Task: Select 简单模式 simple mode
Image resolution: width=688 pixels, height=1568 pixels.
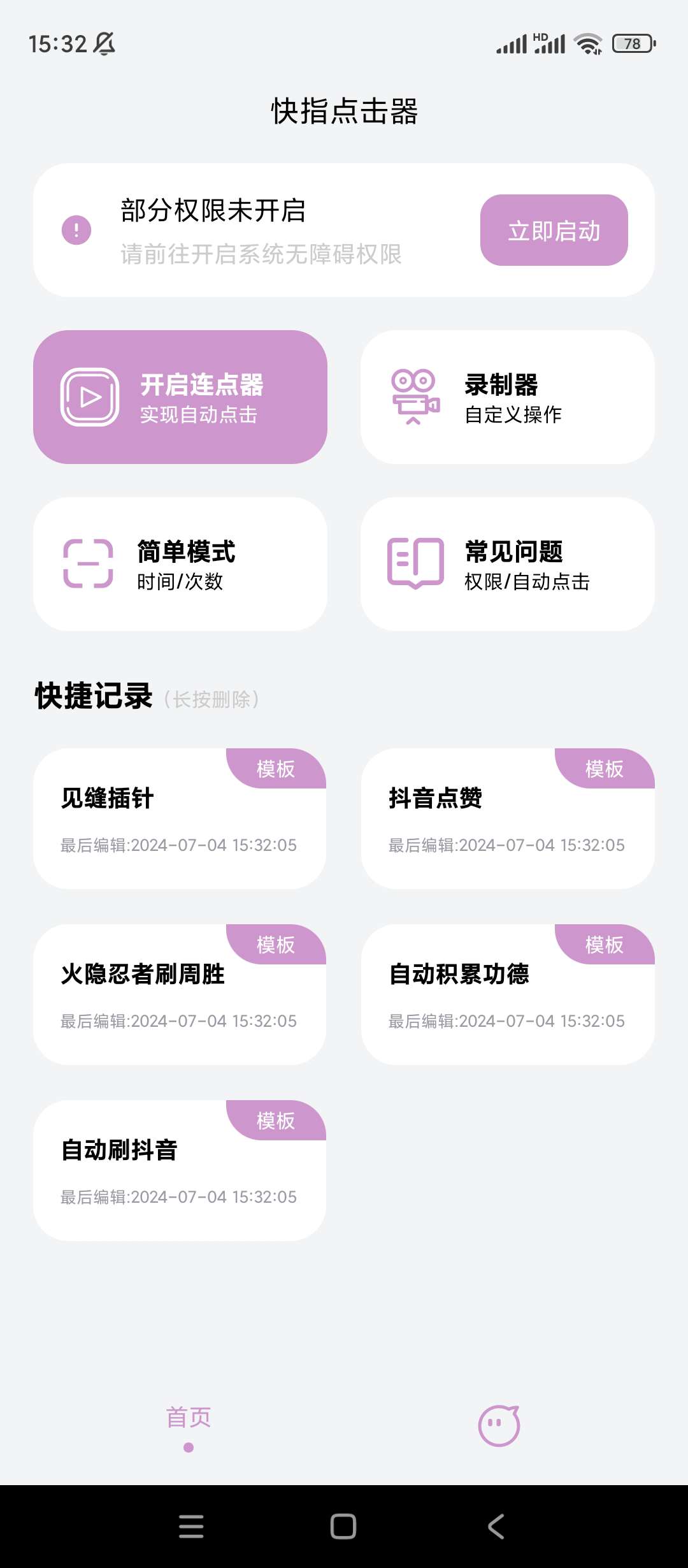Action: [180, 564]
